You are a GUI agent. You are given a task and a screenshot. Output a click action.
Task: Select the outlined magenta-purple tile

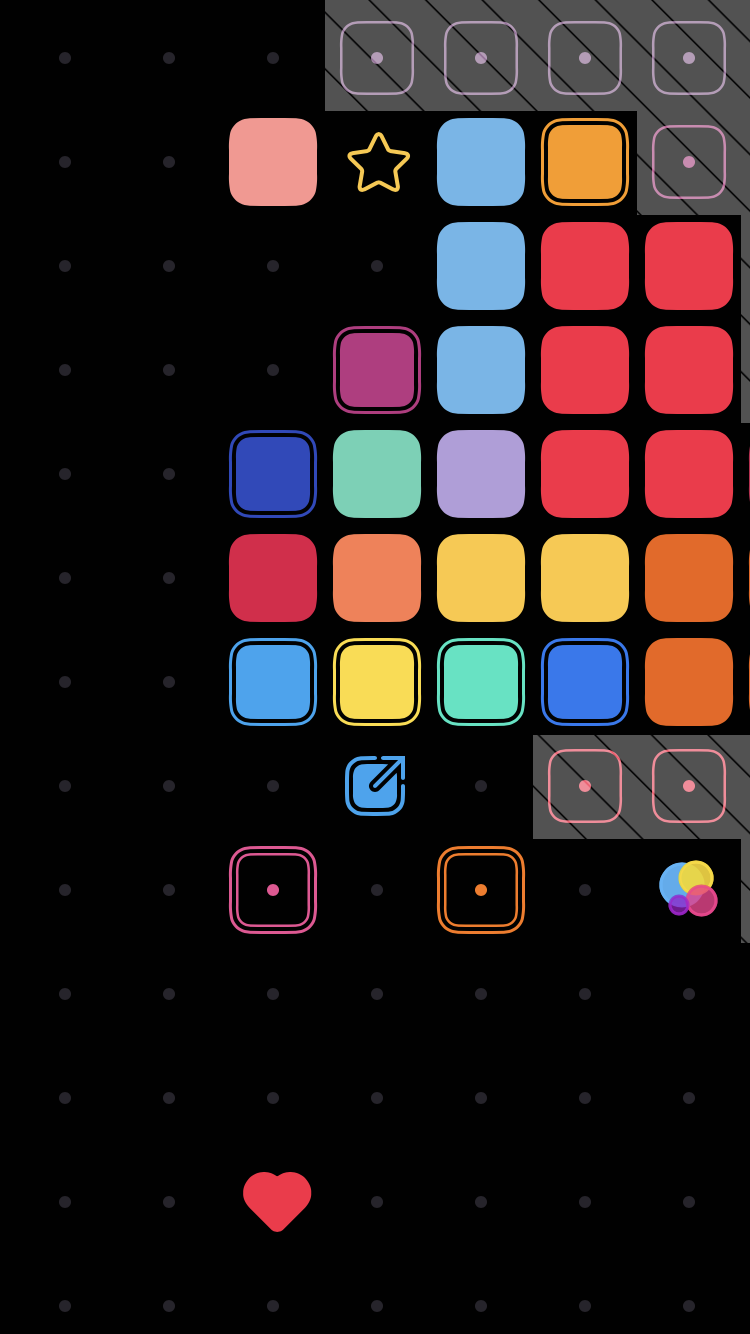pos(377,370)
